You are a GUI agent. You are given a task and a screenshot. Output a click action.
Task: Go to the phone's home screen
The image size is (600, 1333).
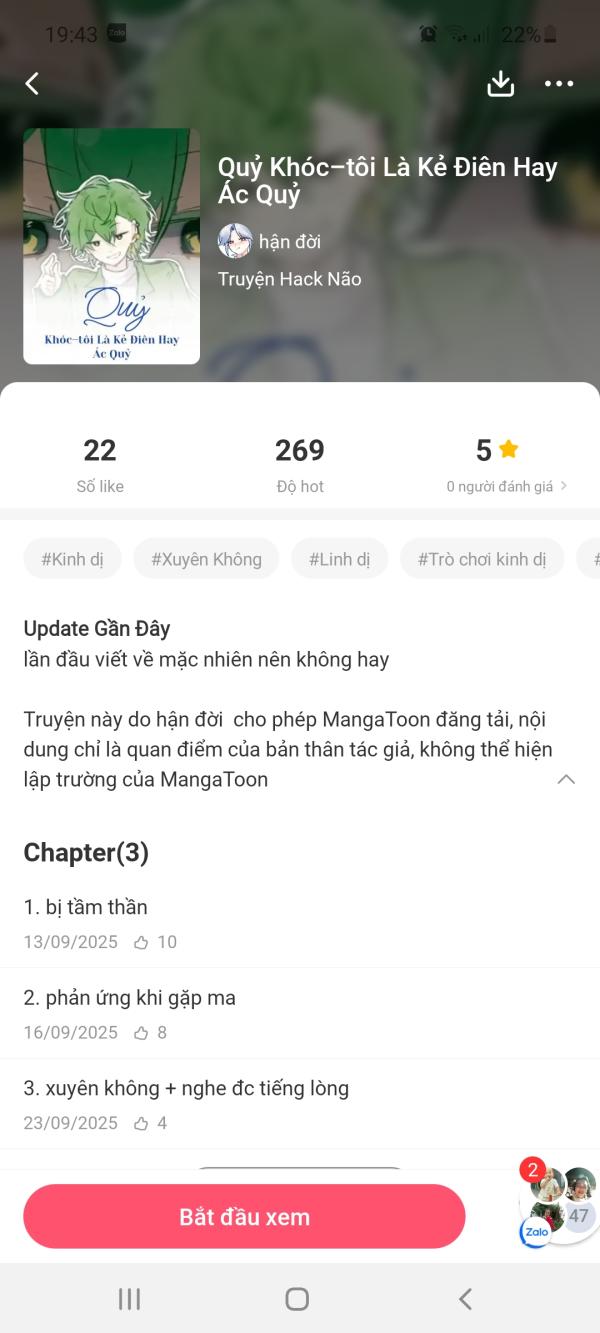pos(297,1298)
